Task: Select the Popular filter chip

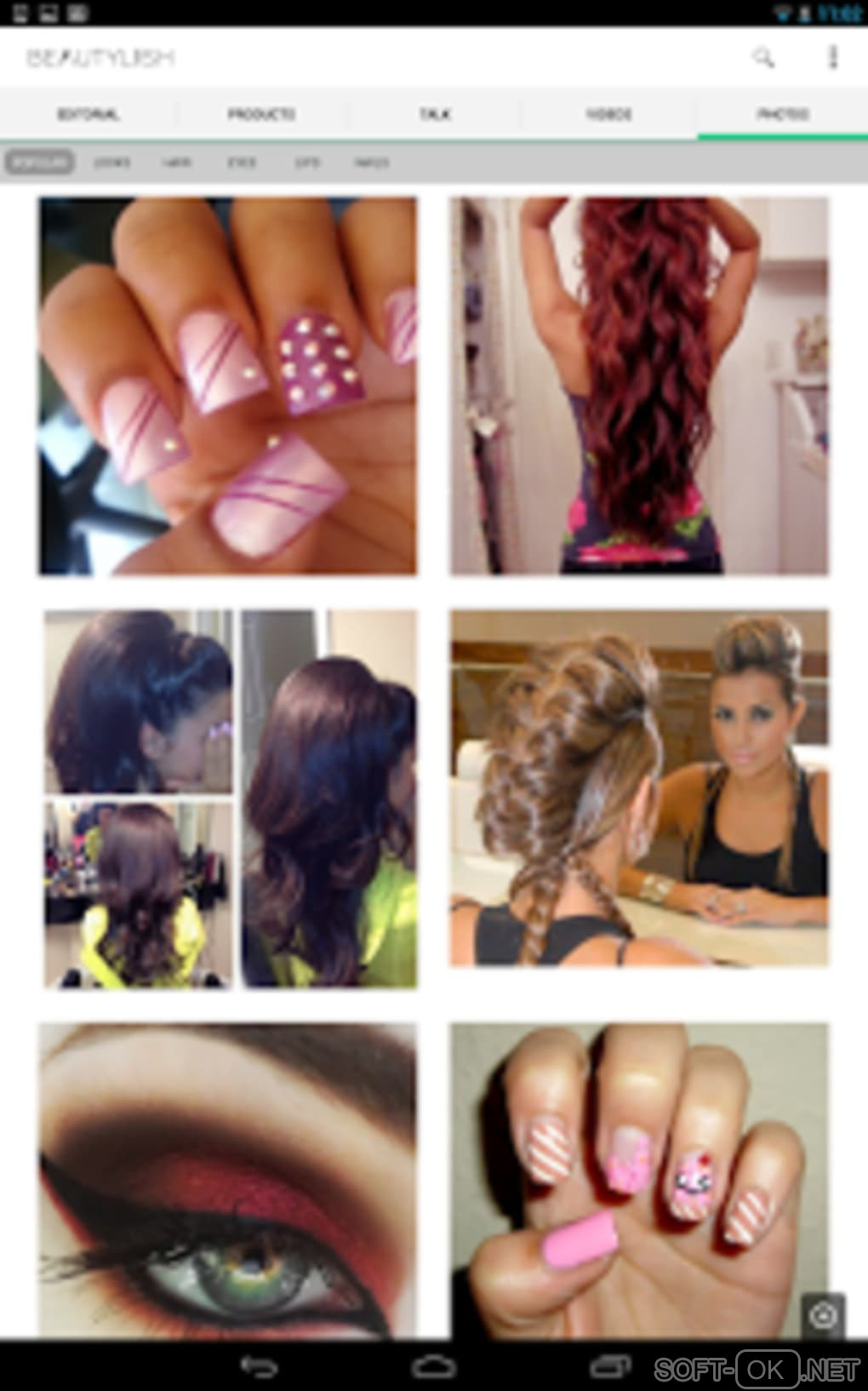Action: (x=39, y=162)
